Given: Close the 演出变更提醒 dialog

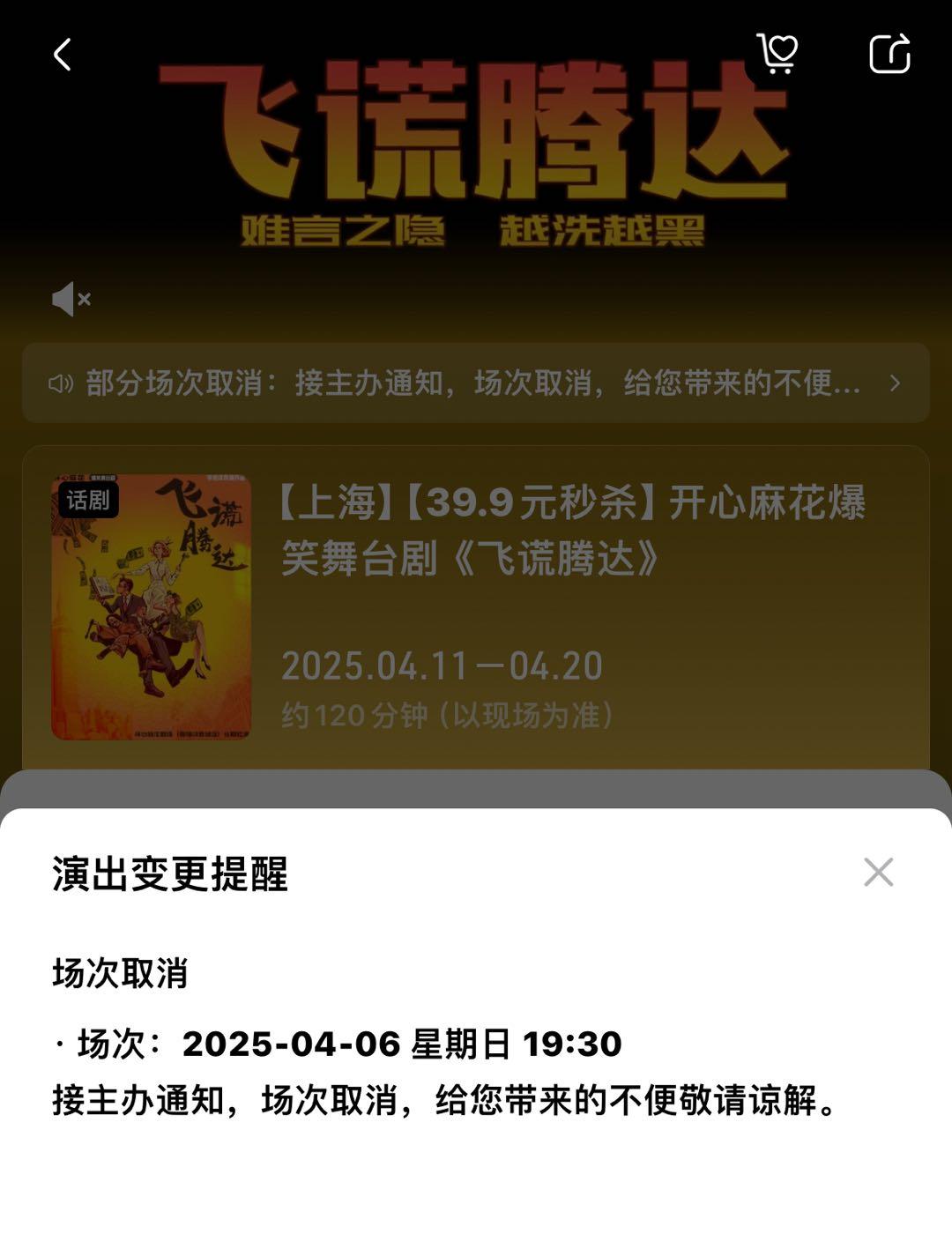Looking at the screenshot, I should point(878,872).
